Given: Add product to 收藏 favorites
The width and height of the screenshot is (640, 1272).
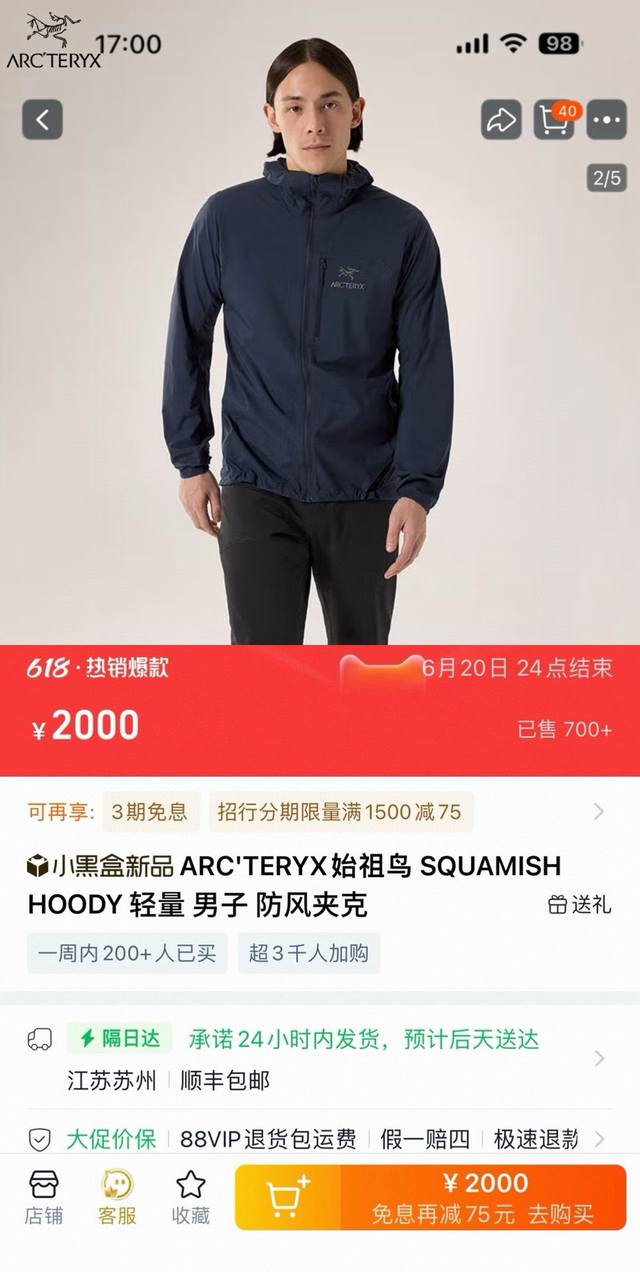Looking at the screenshot, I should (x=190, y=1198).
